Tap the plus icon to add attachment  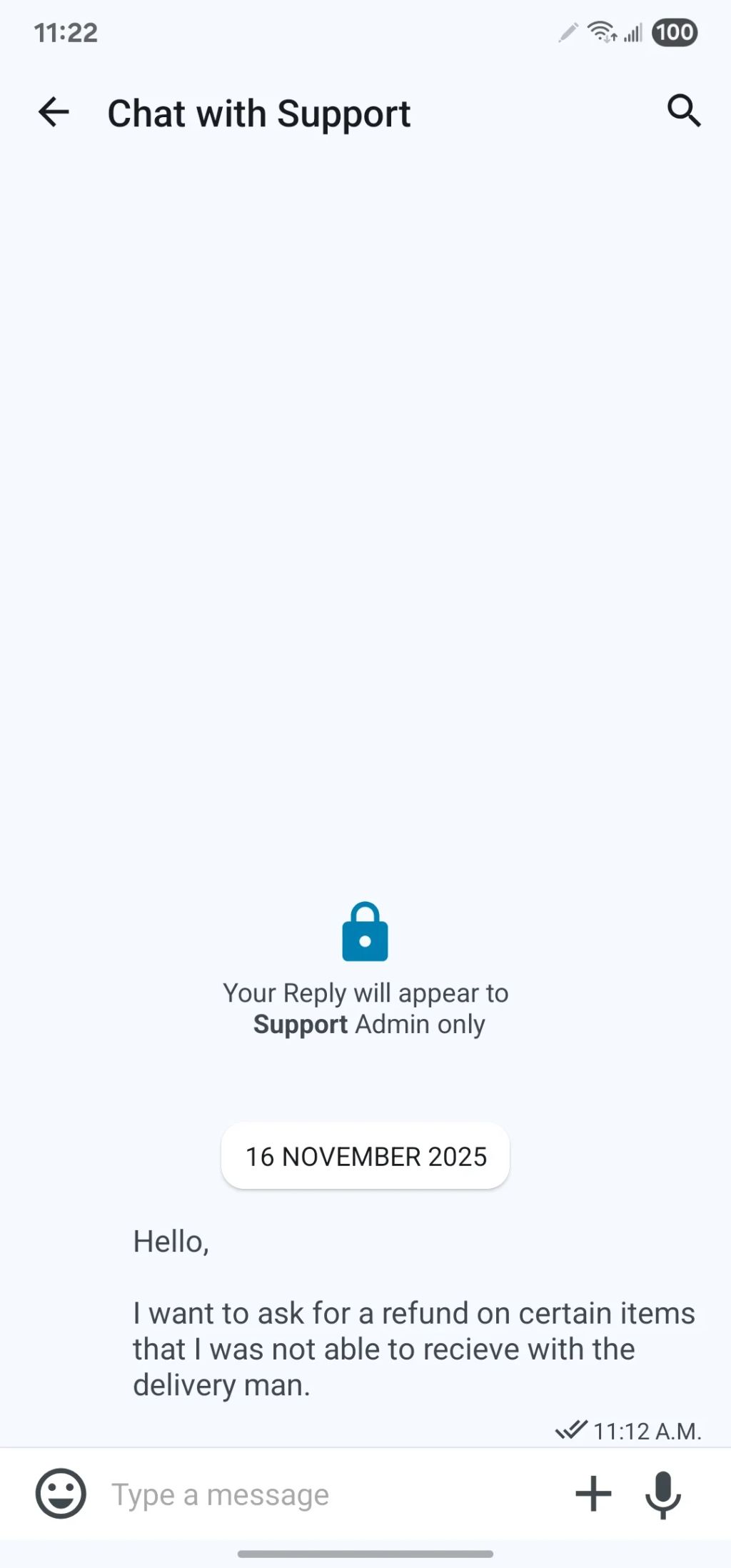click(x=593, y=1494)
